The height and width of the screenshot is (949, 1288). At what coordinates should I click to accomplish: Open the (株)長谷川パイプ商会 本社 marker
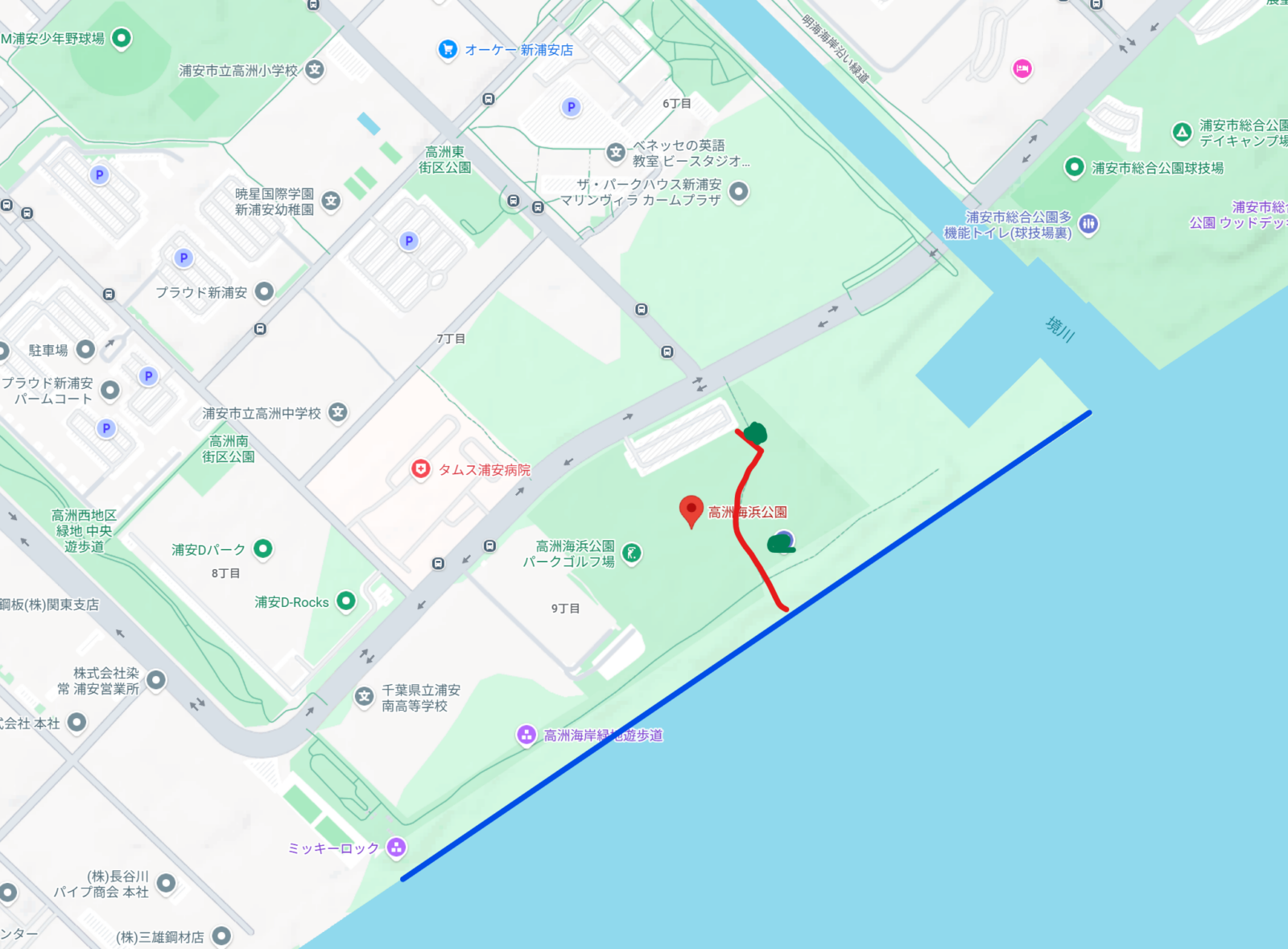tap(166, 883)
